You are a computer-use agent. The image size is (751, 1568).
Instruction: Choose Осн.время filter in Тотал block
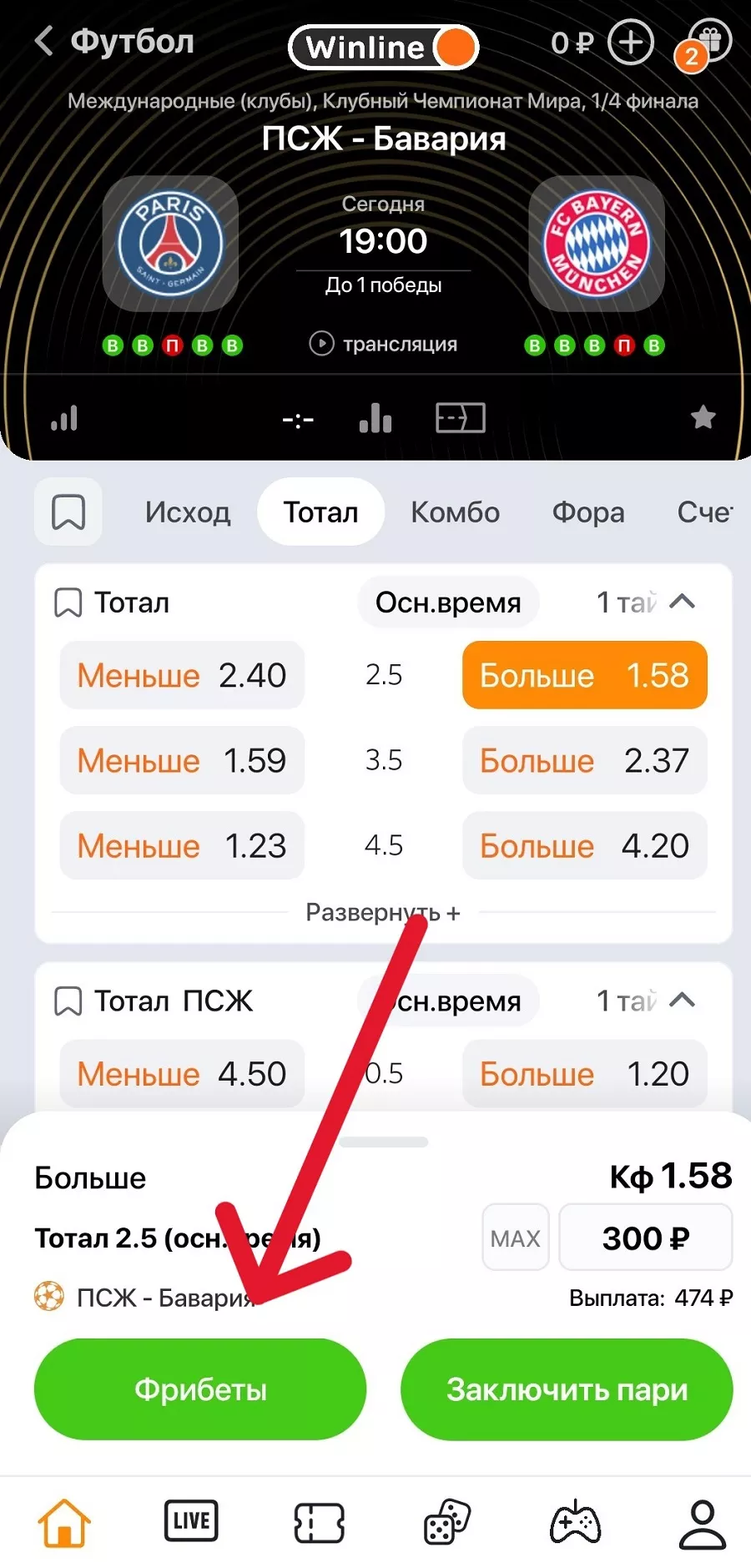[x=448, y=602]
